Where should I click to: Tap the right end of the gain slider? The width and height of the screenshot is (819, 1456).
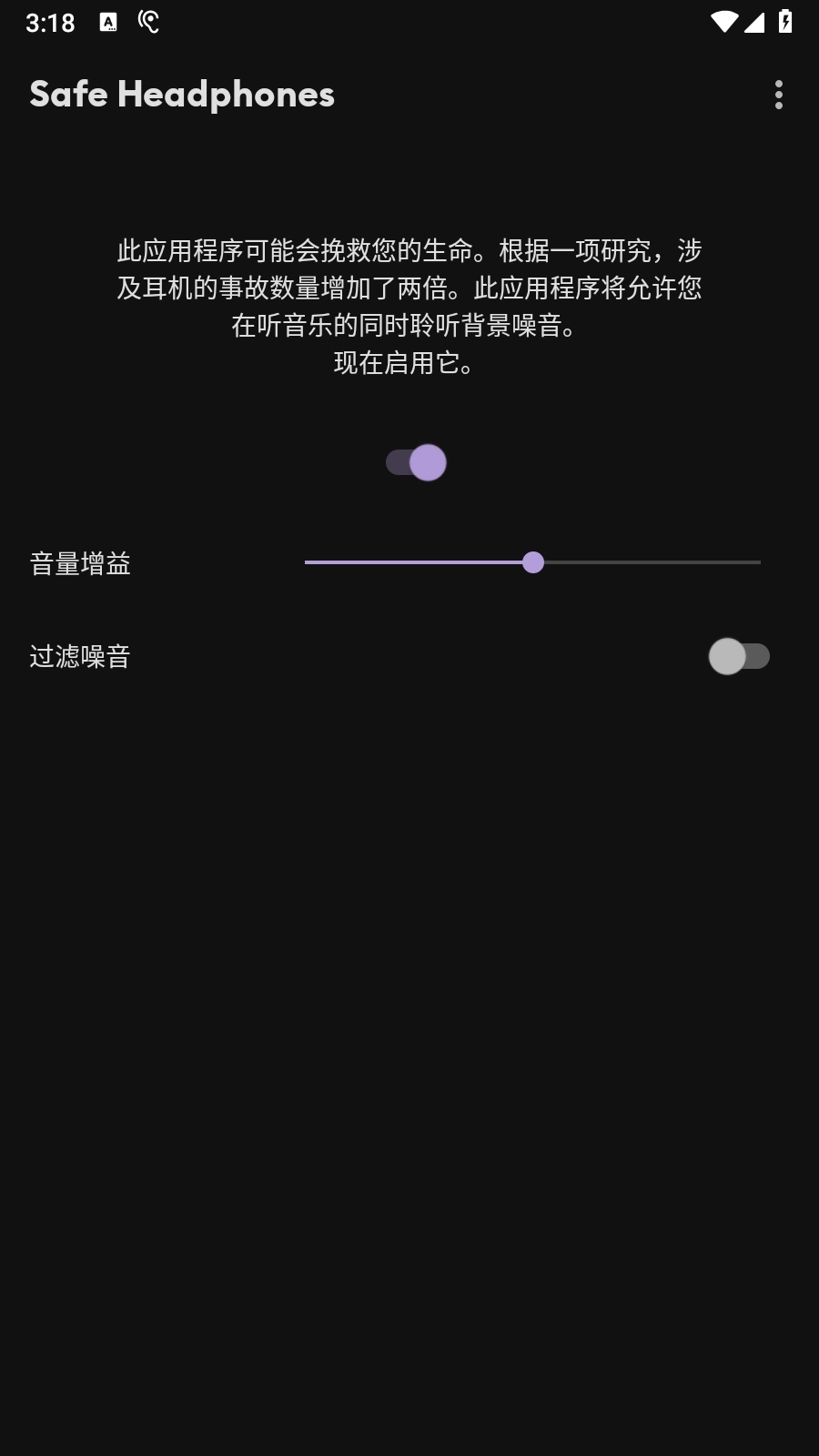[758, 563]
